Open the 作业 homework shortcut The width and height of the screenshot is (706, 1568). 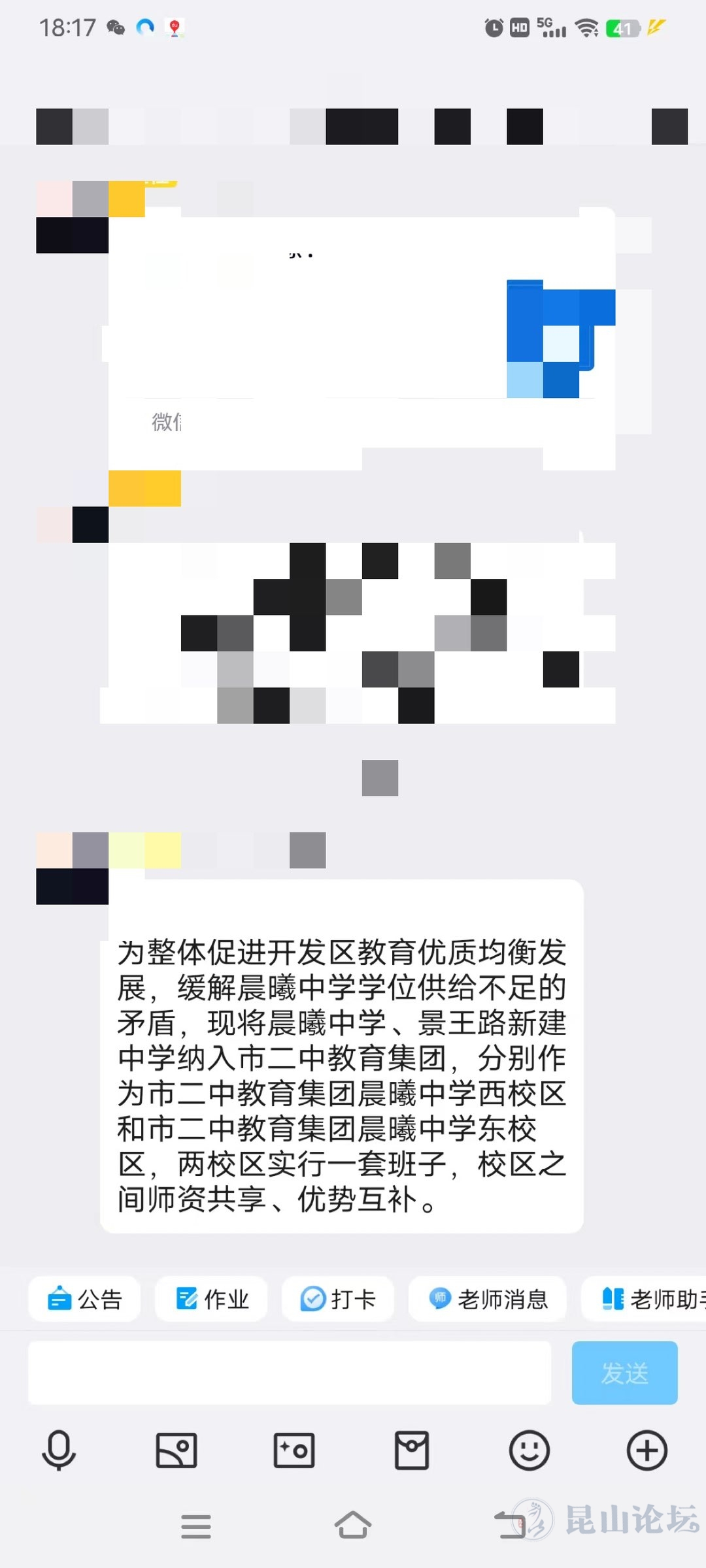211,1299
